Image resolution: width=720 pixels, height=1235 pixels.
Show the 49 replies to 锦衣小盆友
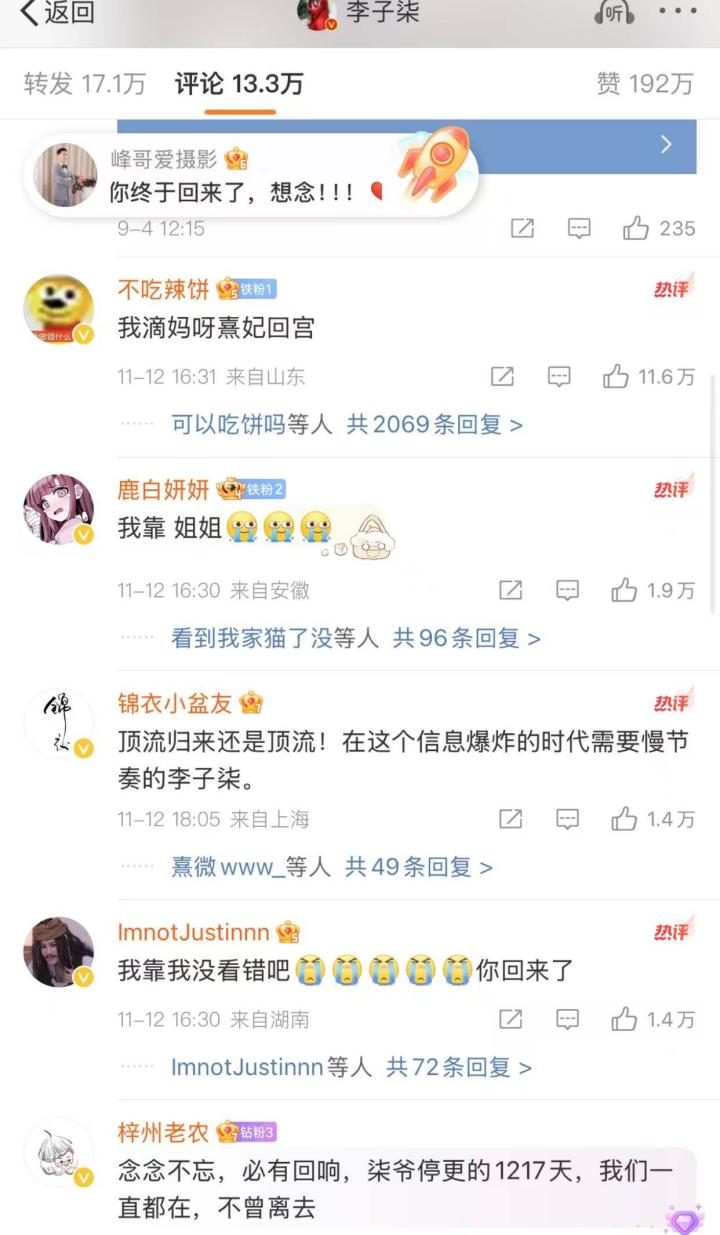tap(418, 867)
